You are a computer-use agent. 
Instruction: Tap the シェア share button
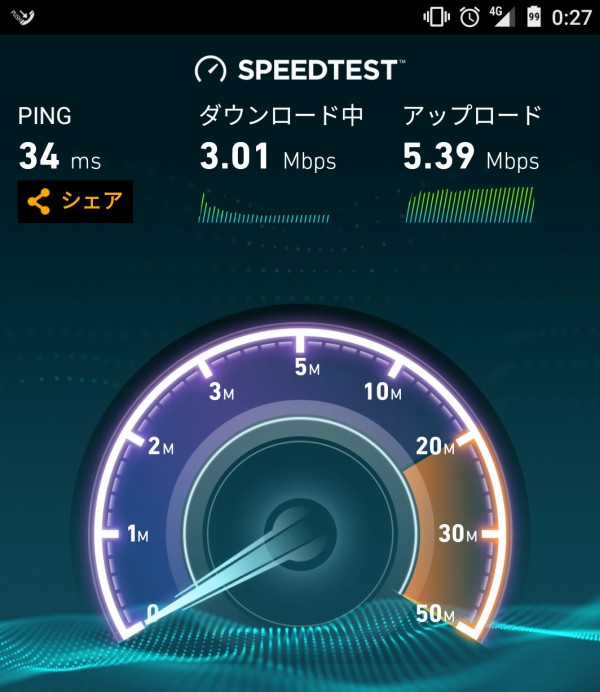[x=75, y=202]
